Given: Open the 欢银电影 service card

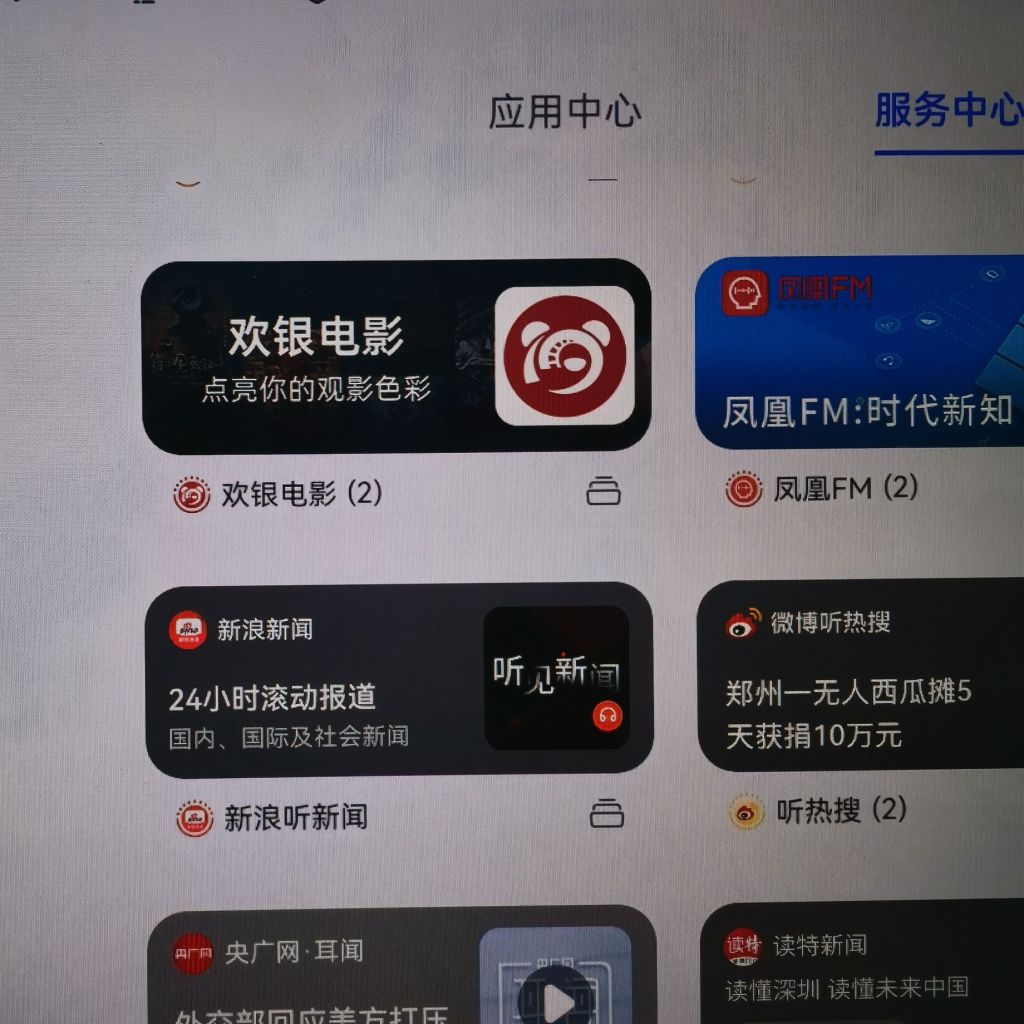Looking at the screenshot, I should click(x=396, y=356).
